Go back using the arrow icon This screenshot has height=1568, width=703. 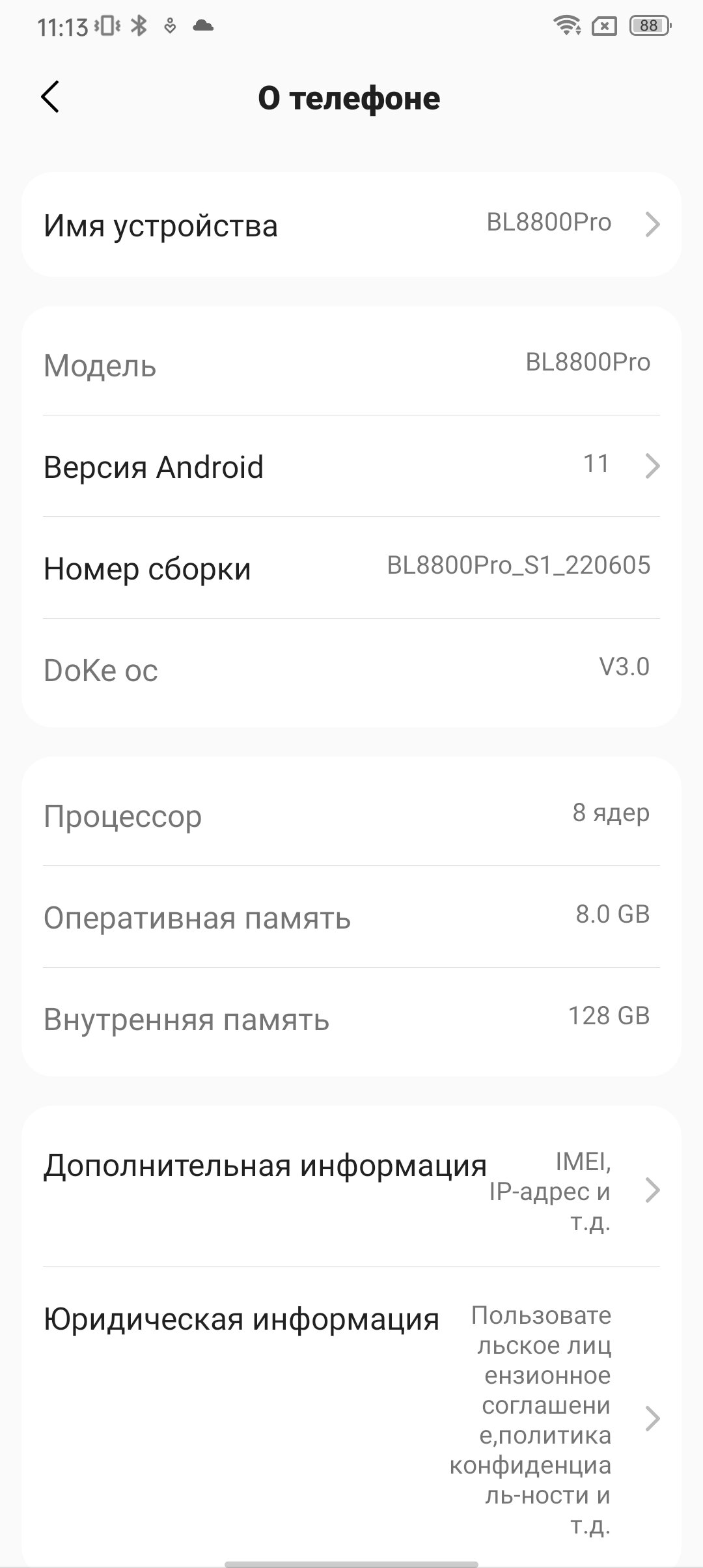(51, 97)
